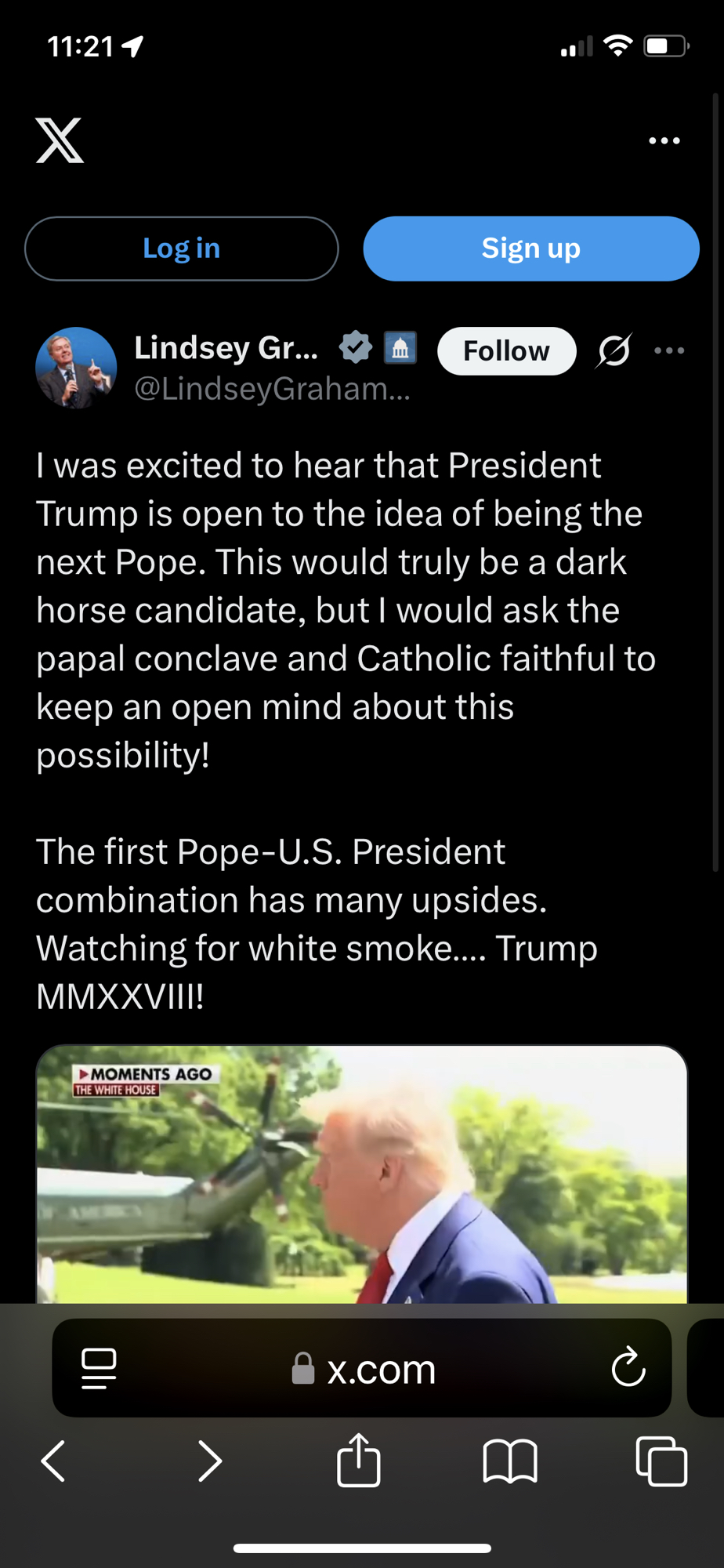This screenshot has width=724, height=1568.
Task: Follow the post author
Action: [x=506, y=350]
